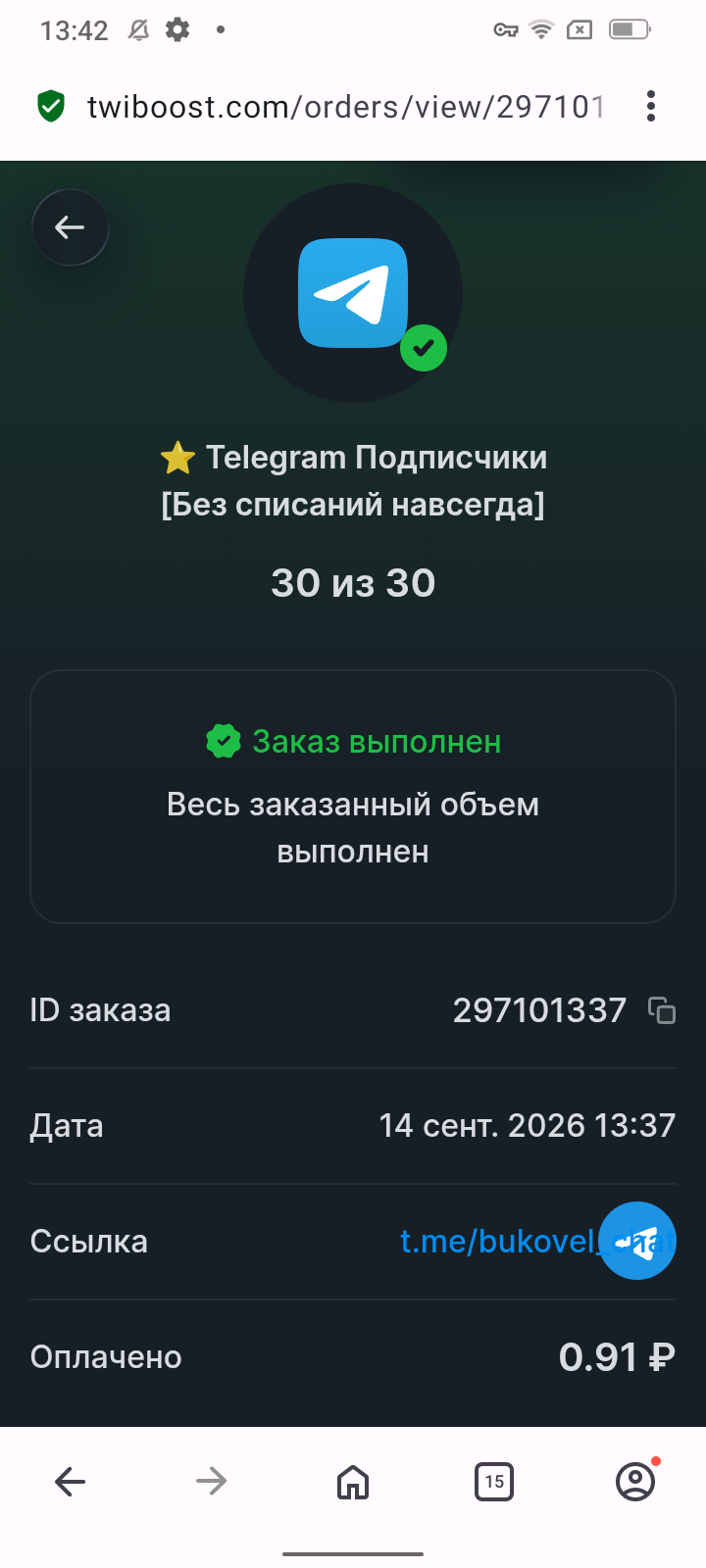706x1568 pixels.
Task: Tap the twiboost.com address bar
Action: [x=345, y=106]
